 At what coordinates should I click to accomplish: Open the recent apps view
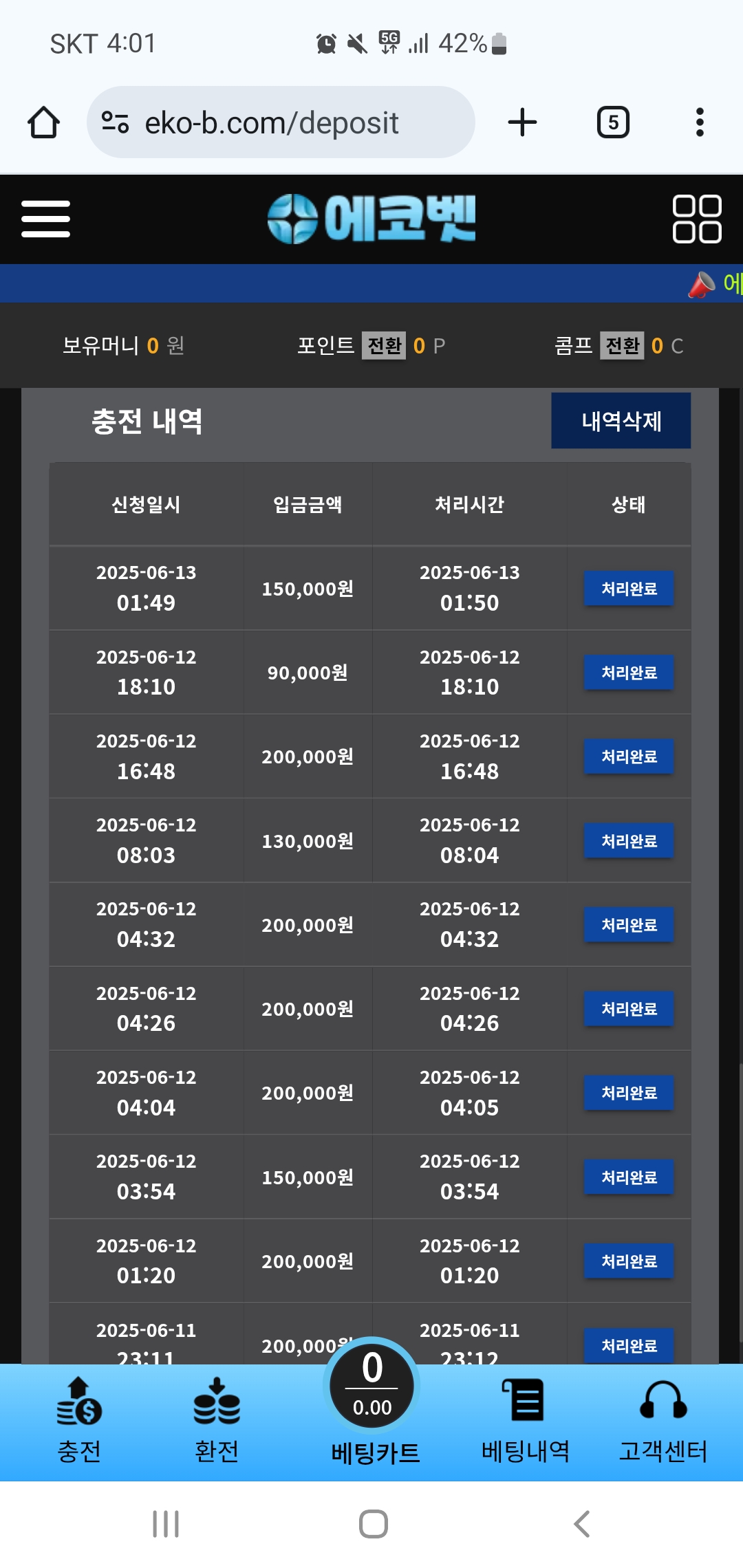(x=166, y=1524)
